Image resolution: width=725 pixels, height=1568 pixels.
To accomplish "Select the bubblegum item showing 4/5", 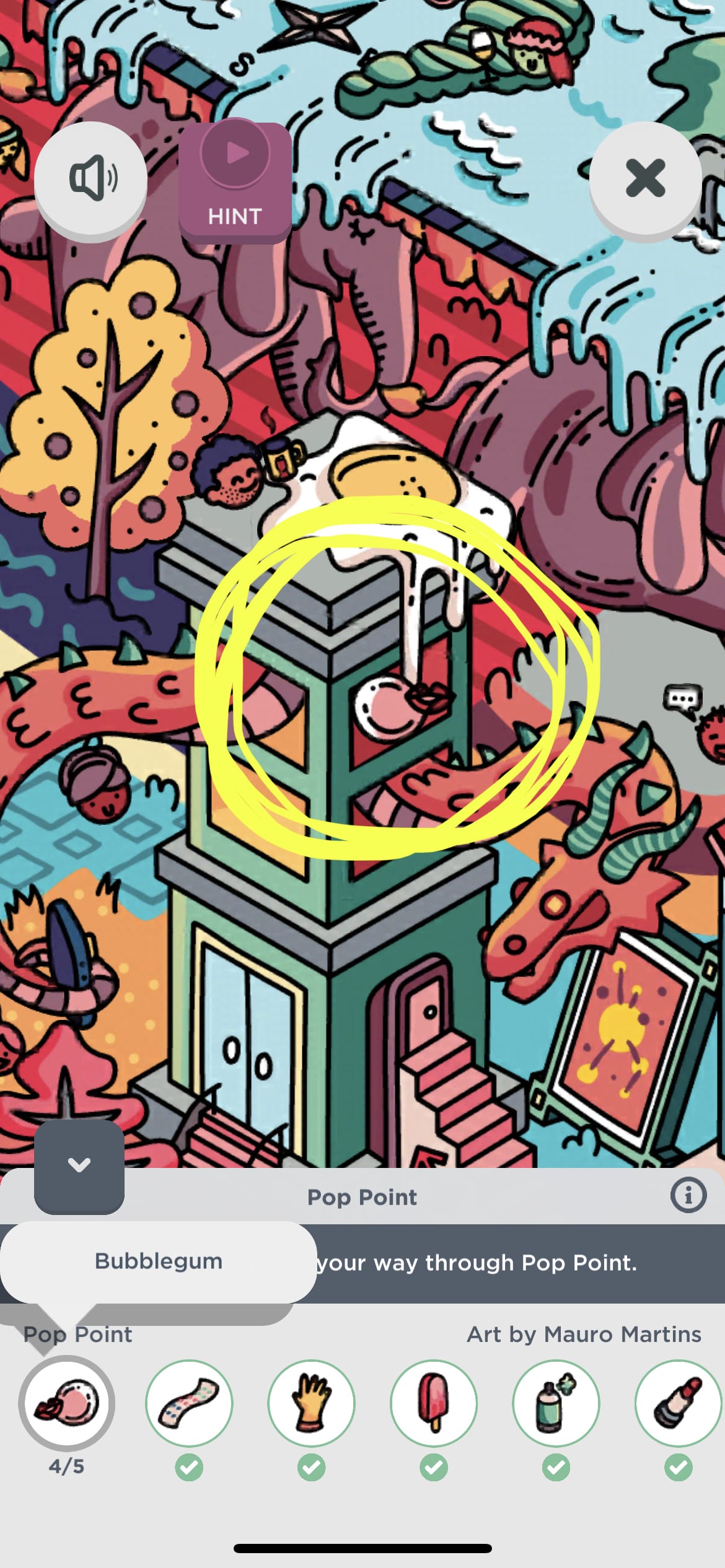I will [66, 1403].
